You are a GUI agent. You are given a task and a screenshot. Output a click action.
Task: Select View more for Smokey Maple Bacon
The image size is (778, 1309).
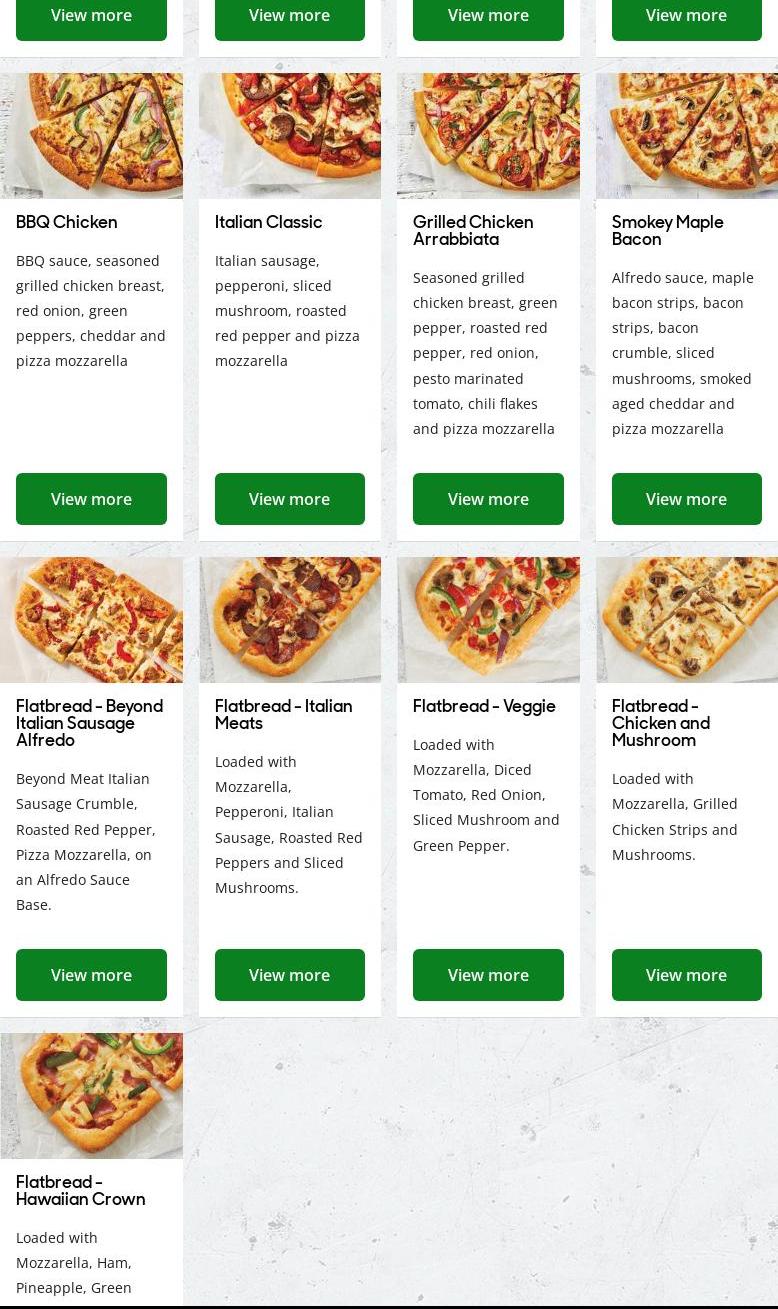coord(686,499)
